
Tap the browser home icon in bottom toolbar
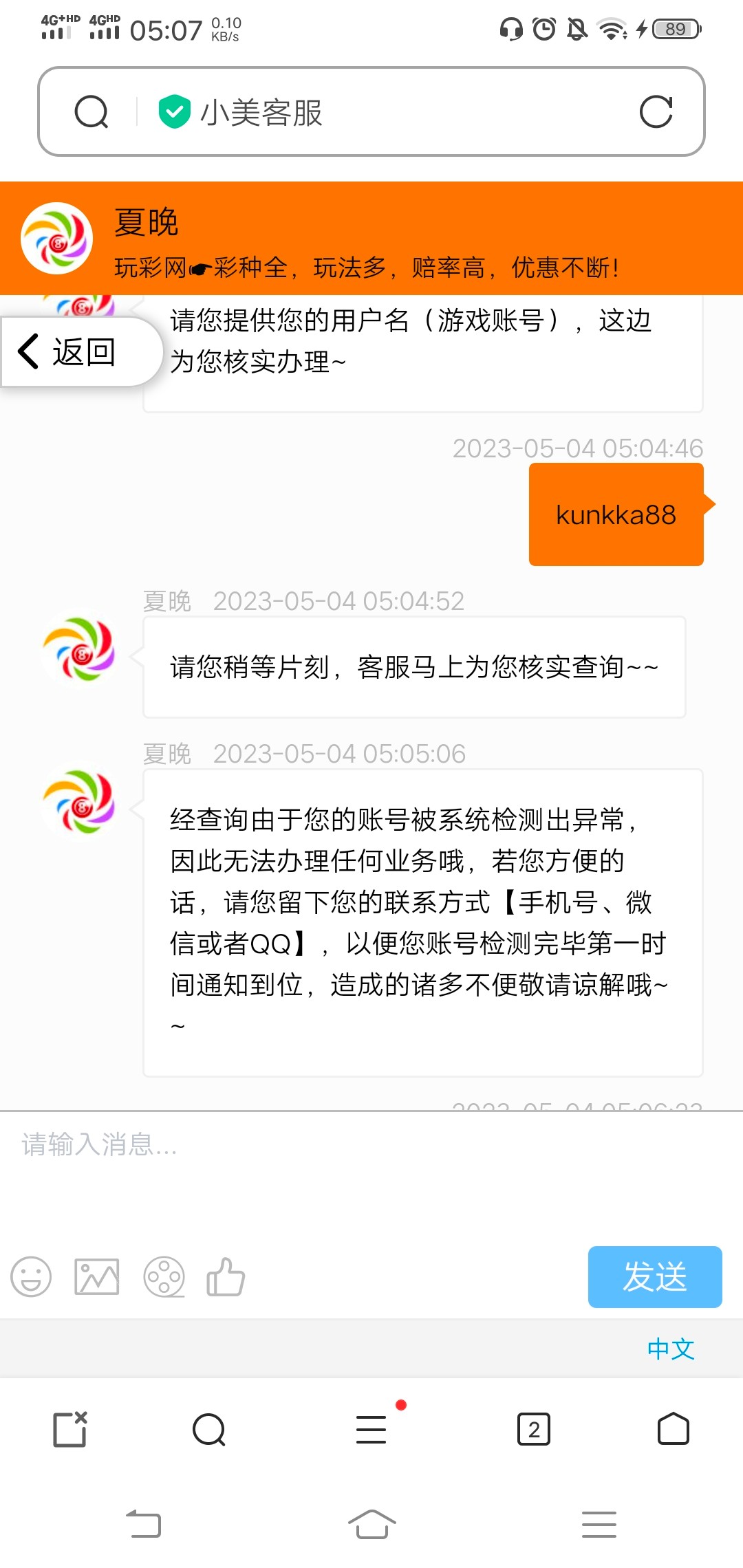tap(673, 1429)
